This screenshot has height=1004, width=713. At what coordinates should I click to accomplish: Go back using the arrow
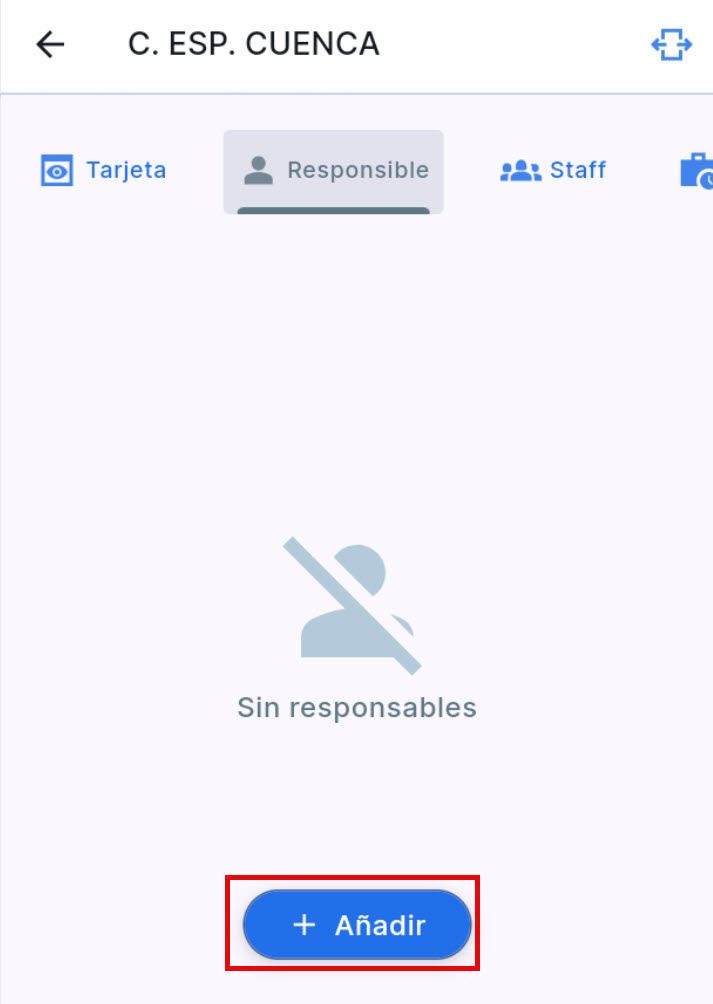tap(50, 45)
